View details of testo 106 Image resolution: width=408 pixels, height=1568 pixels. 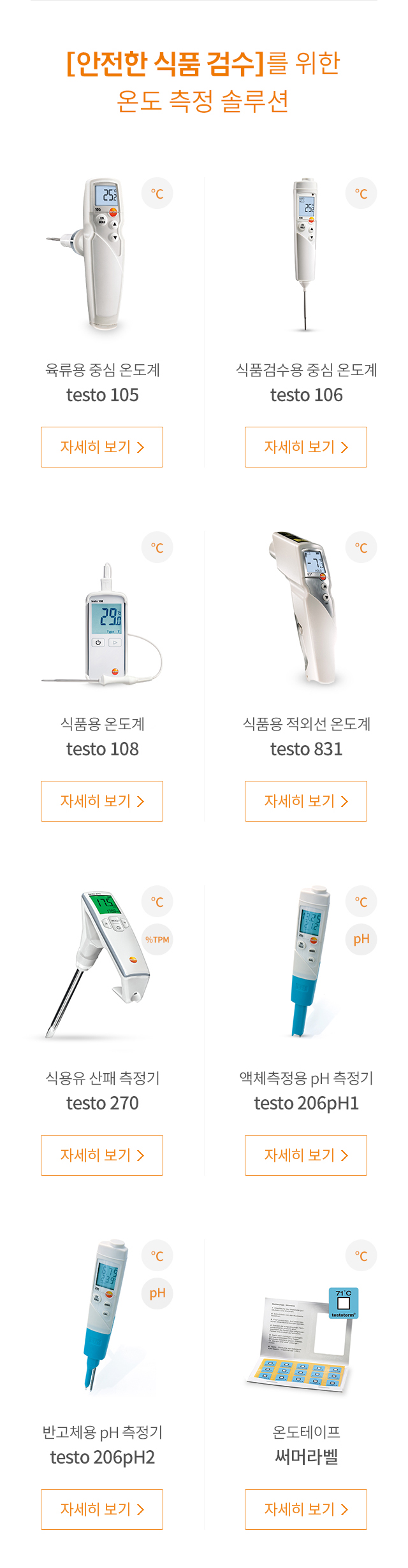(x=306, y=447)
